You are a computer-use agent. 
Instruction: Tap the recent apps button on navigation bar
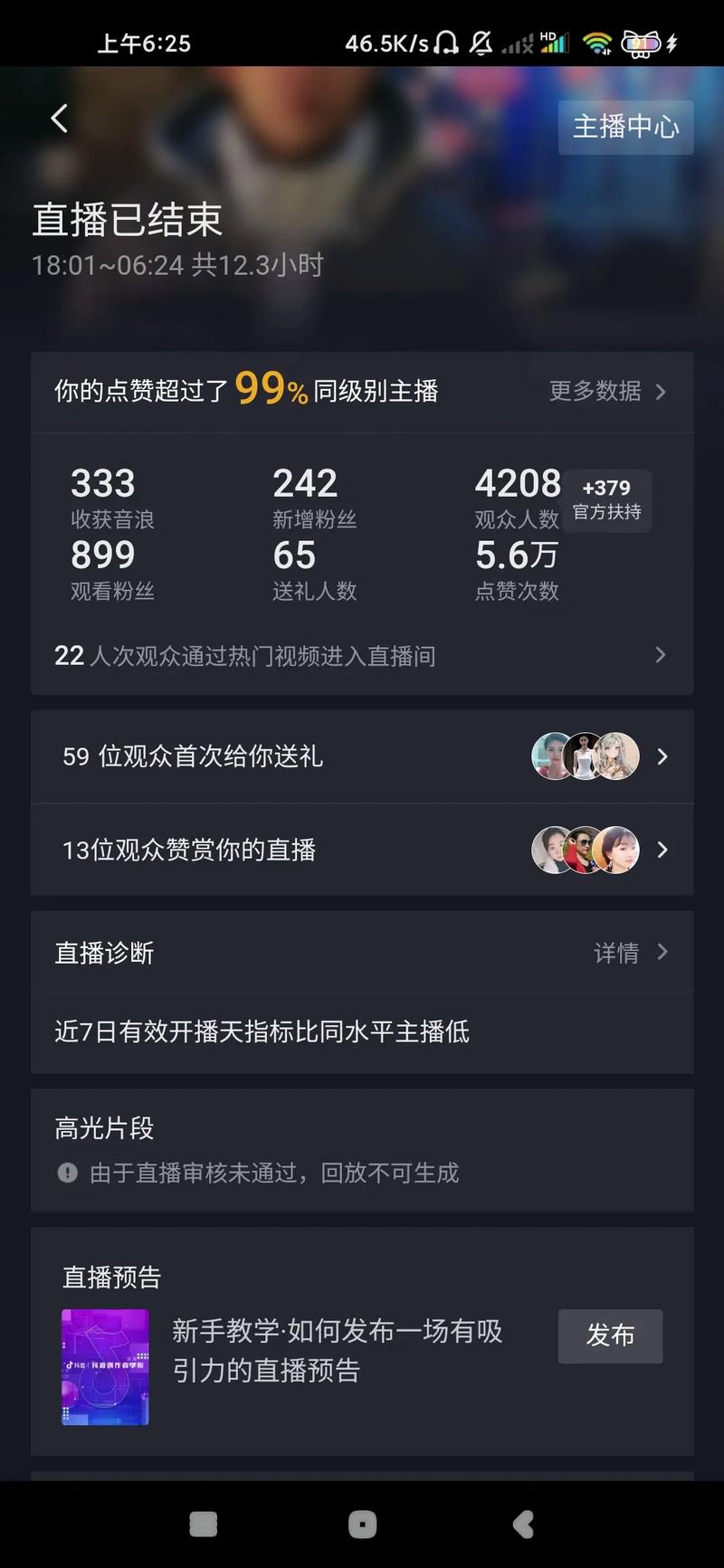[203, 1525]
